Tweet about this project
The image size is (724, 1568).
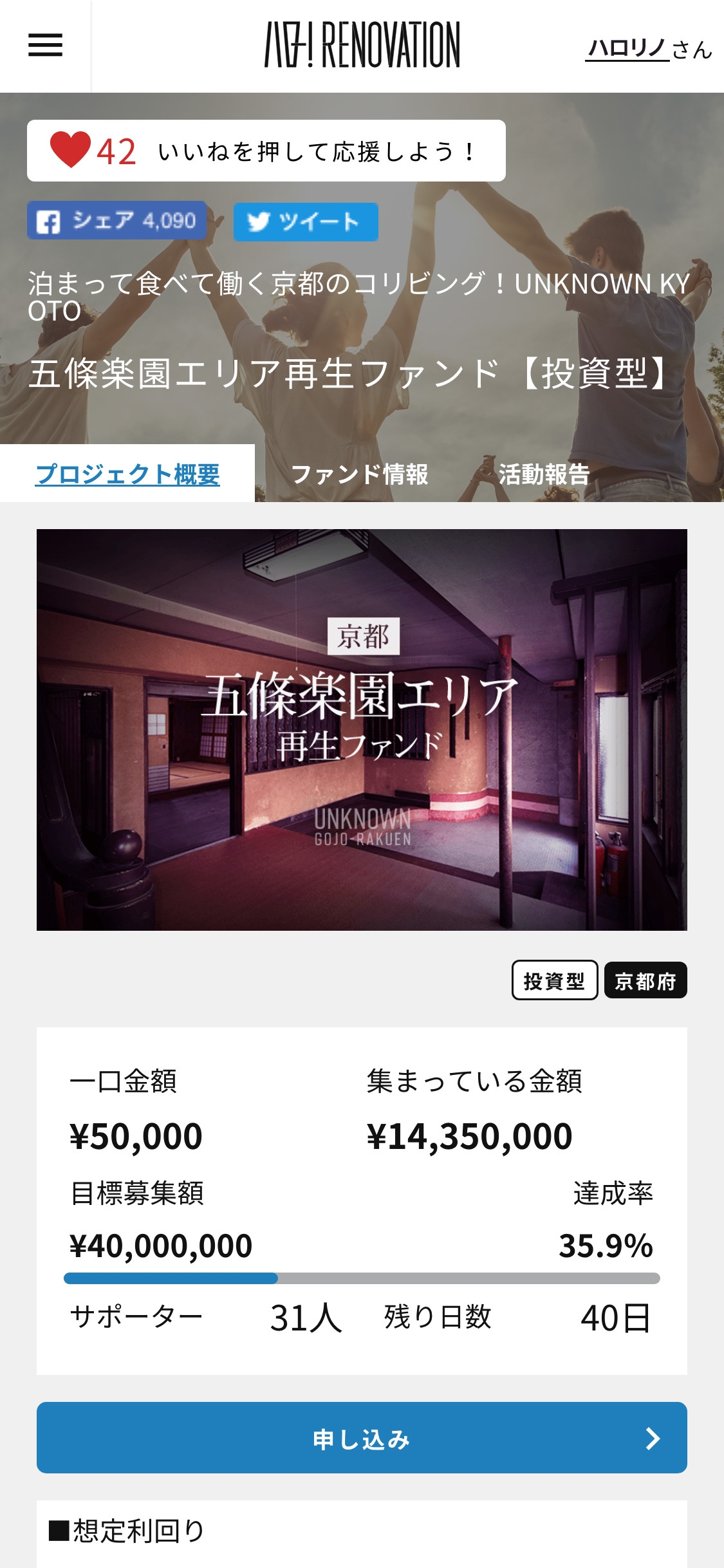(x=305, y=221)
